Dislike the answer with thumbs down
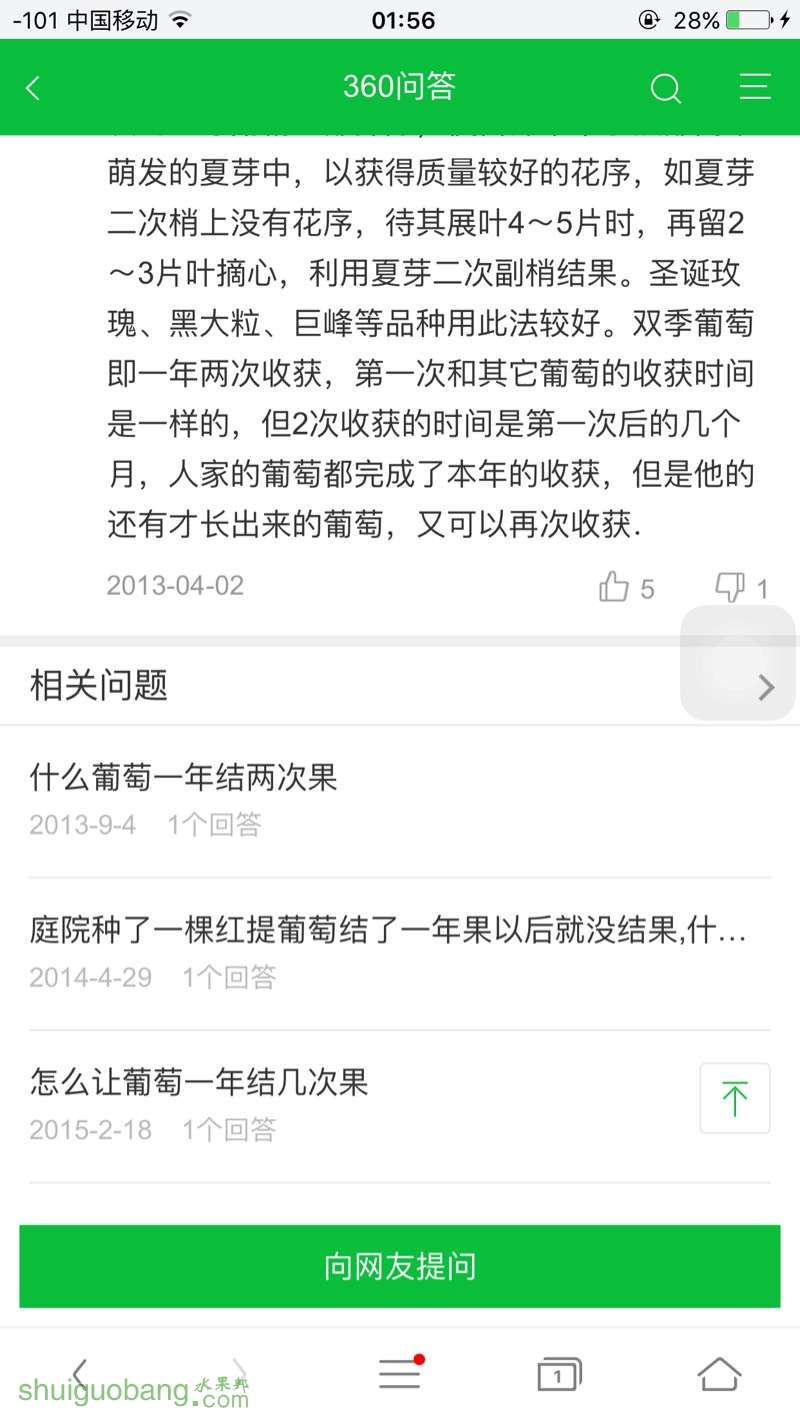Viewport: 800px width, 1423px height. tap(730, 587)
